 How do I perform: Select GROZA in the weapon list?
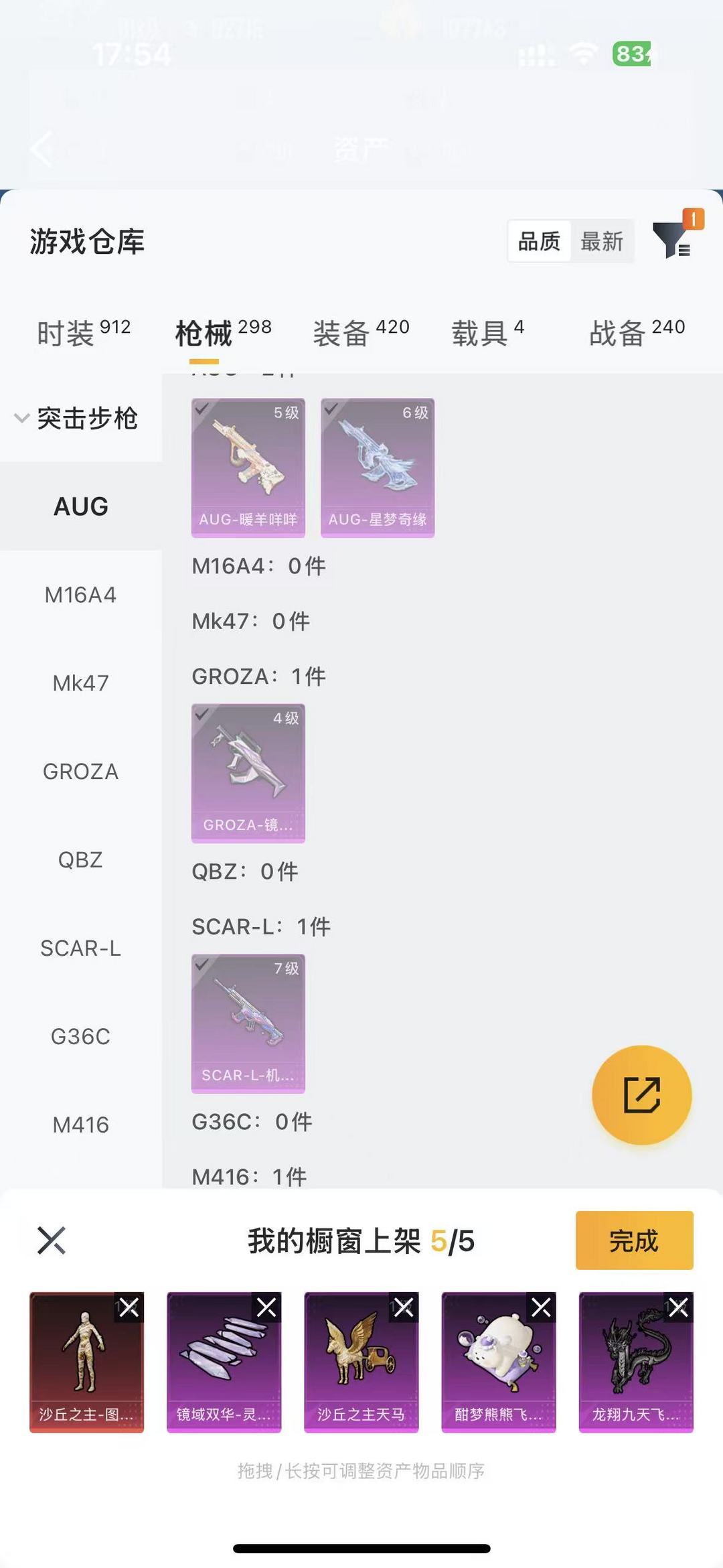(80, 772)
